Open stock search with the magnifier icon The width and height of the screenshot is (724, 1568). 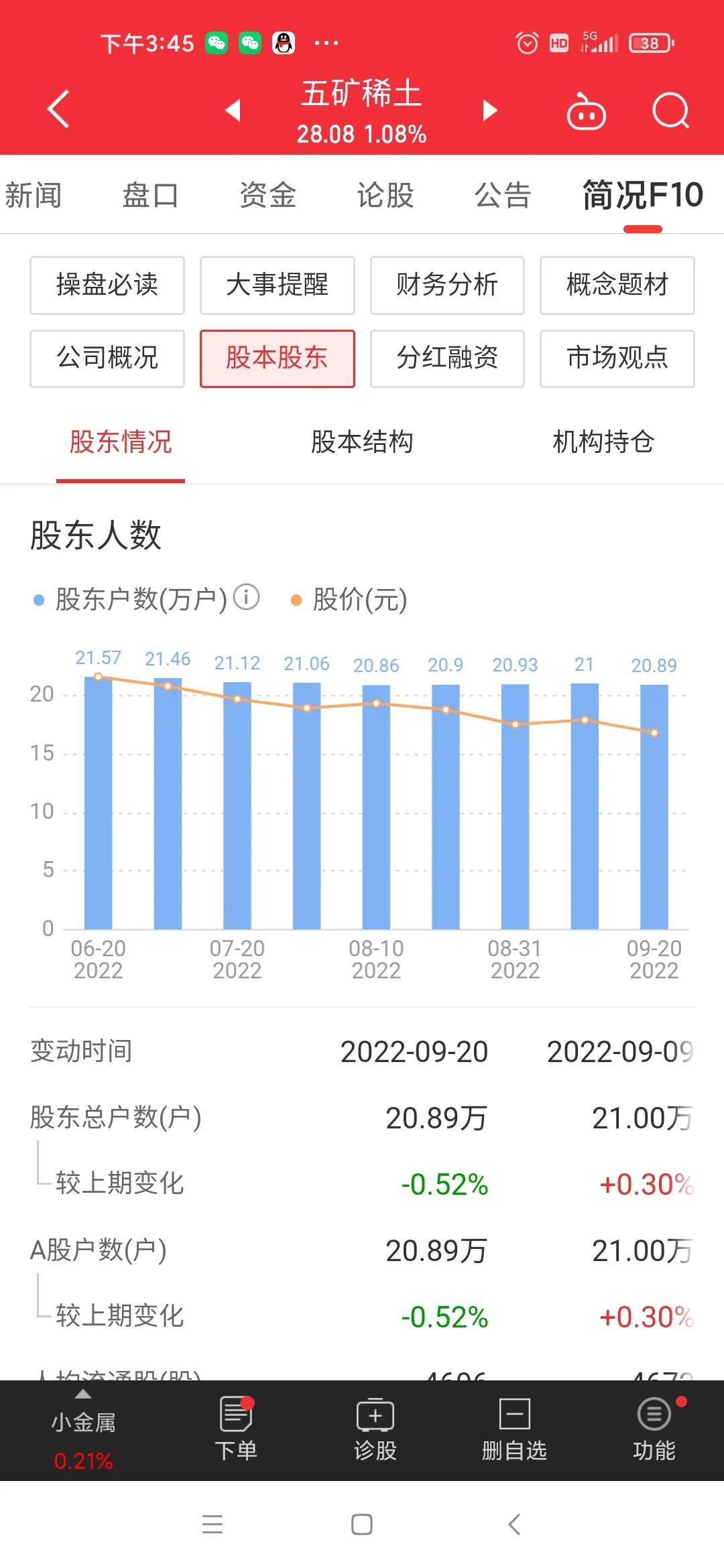(670, 111)
